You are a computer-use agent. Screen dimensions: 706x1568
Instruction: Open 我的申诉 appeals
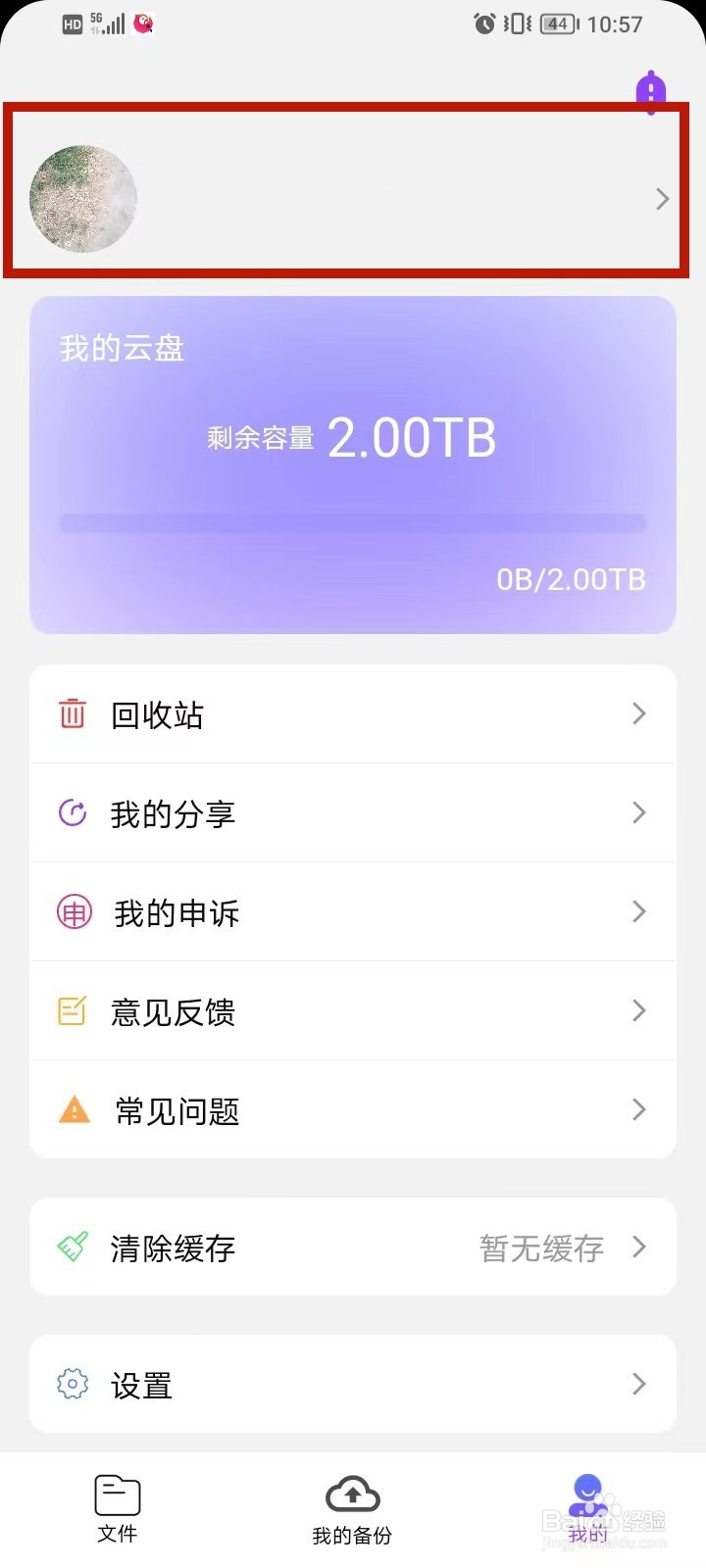click(353, 912)
